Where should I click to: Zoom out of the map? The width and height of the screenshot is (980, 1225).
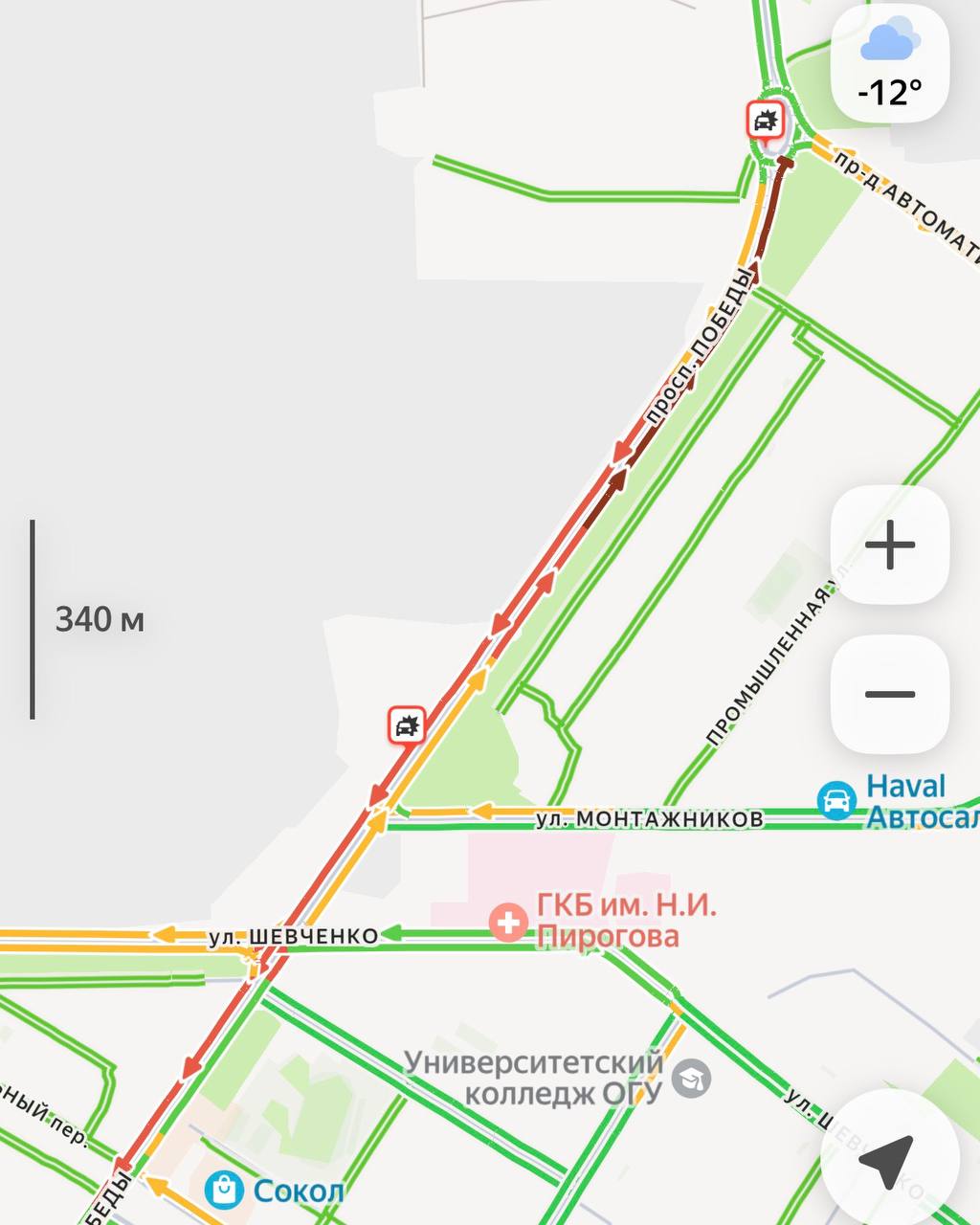click(x=889, y=694)
